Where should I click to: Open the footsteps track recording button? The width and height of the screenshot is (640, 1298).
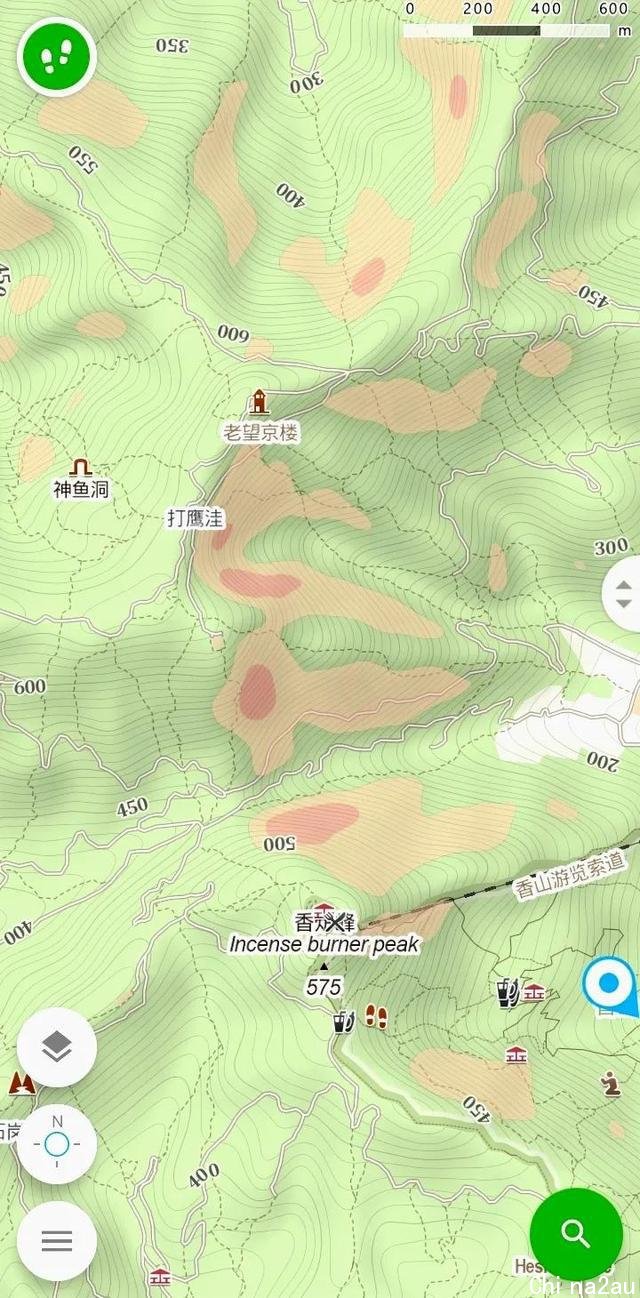[56, 56]
